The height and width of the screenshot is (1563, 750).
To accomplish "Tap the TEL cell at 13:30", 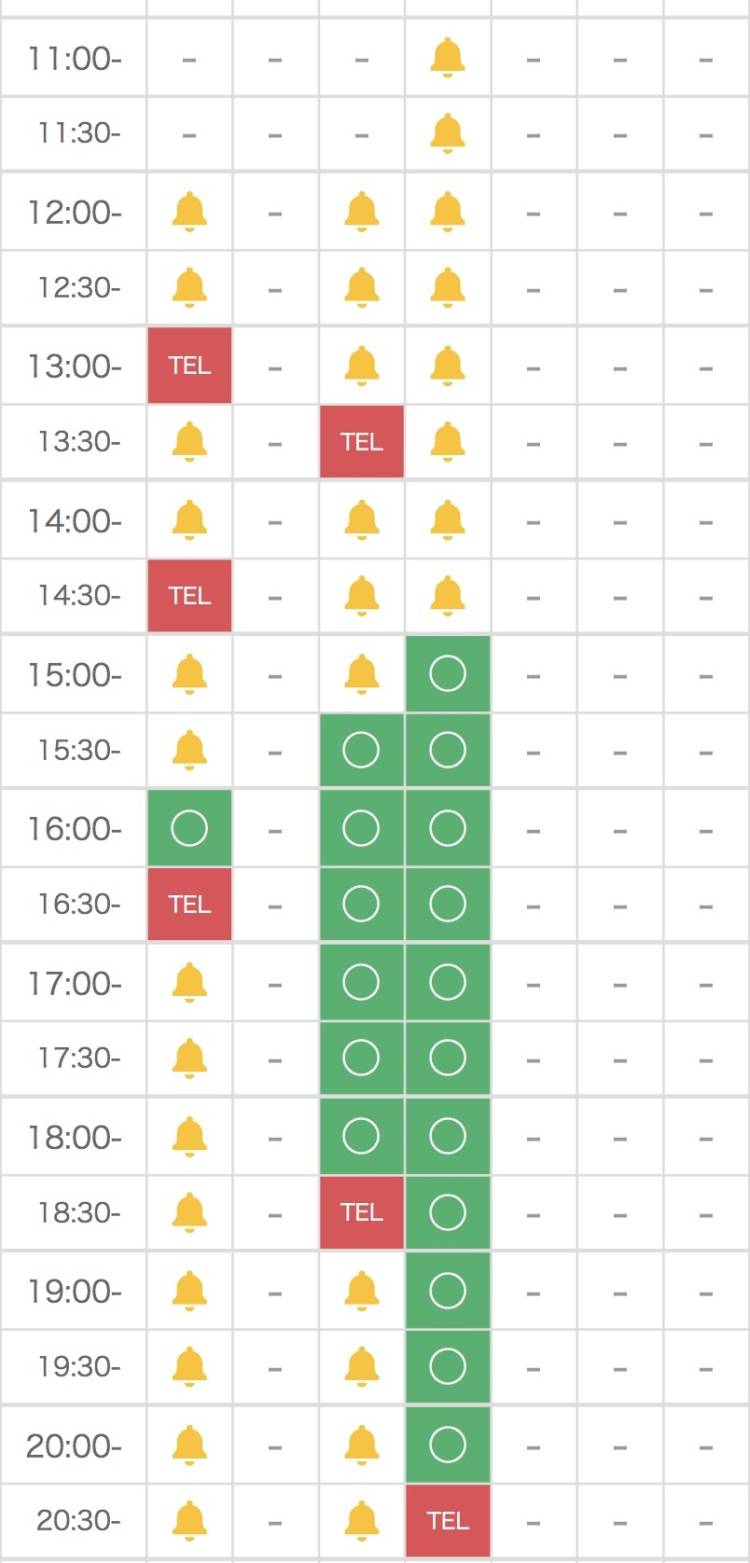I will coord(361,441).
